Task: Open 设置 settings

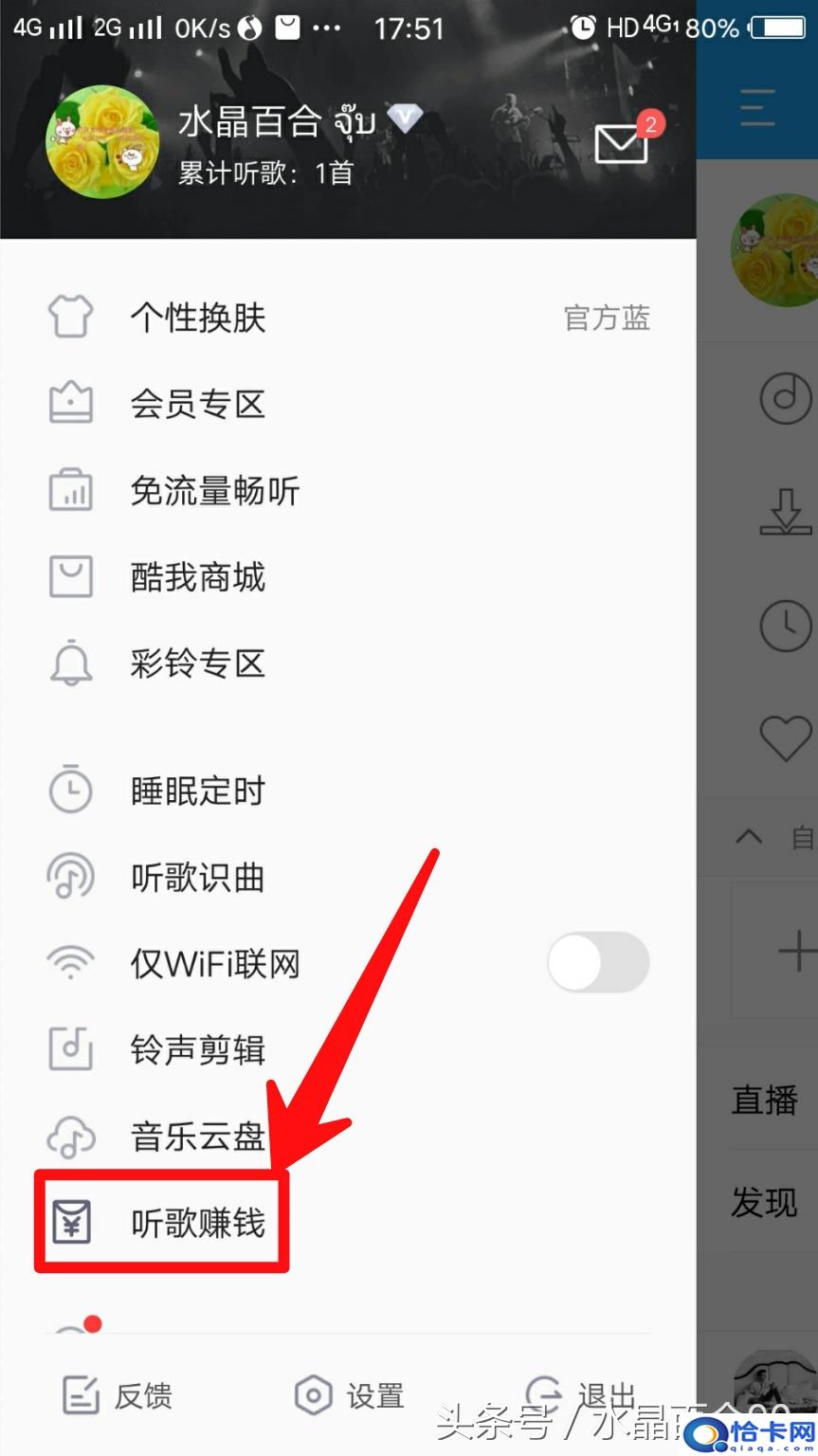Action: pyautogui.click(x=349, y=1395)
